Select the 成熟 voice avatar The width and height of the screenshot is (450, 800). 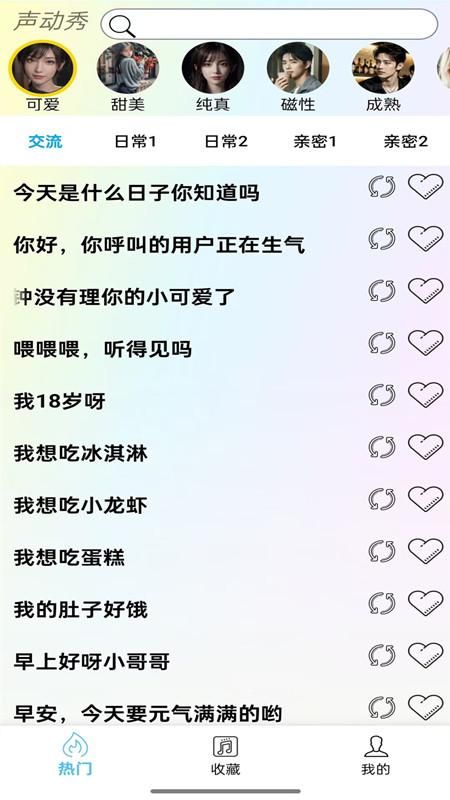pos(383,68)
